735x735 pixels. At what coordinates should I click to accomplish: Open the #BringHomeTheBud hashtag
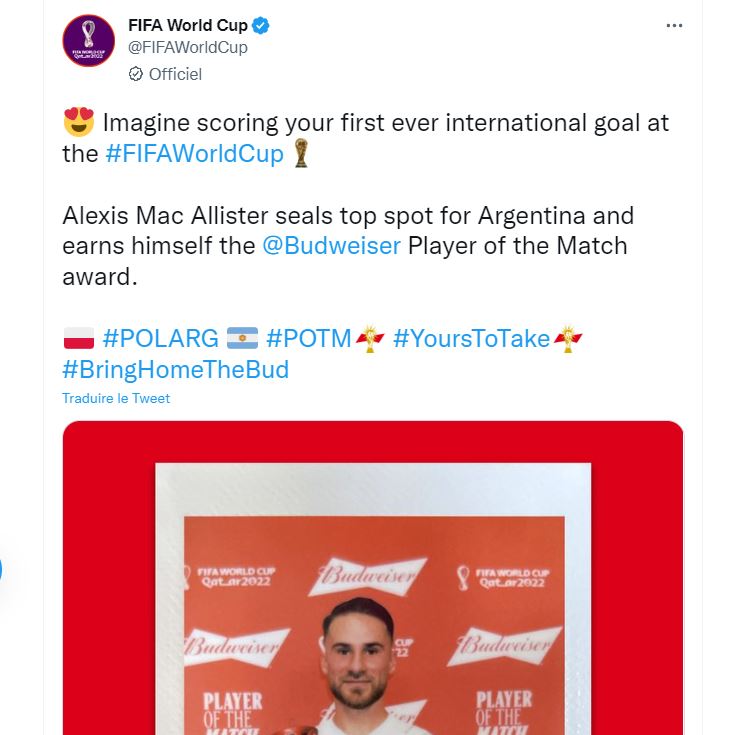click(176, 369)
